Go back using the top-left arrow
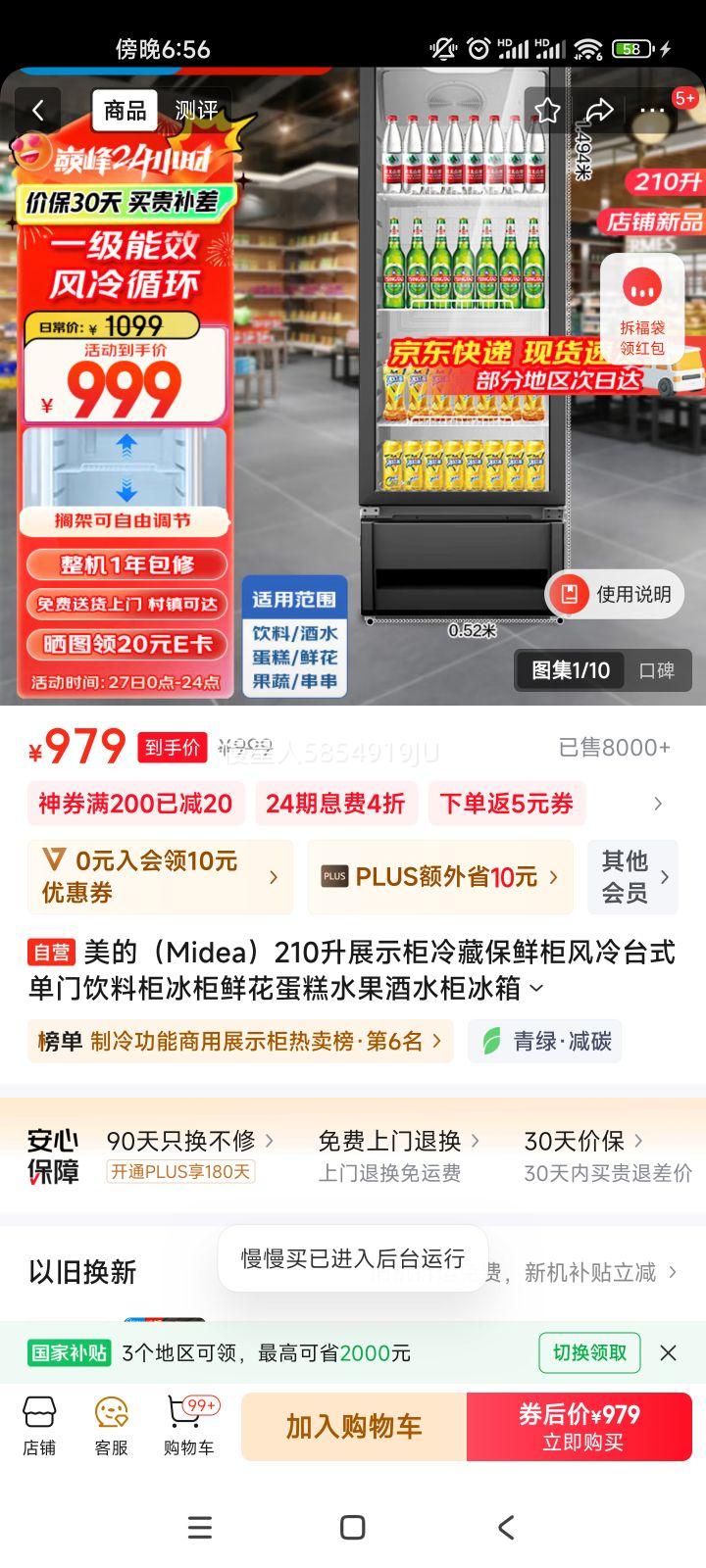The height and width of the screenshot is (1568, 706). [x=38, y=111]
